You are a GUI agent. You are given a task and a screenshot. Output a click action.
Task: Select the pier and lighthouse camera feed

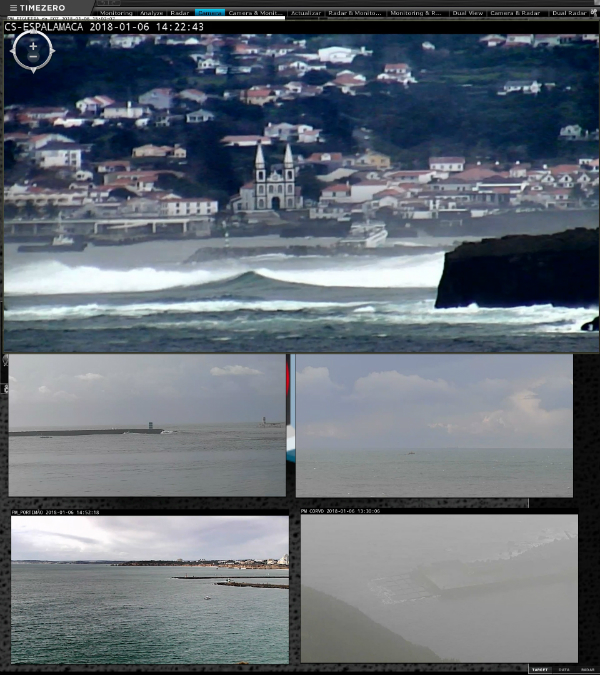[147, 425]
